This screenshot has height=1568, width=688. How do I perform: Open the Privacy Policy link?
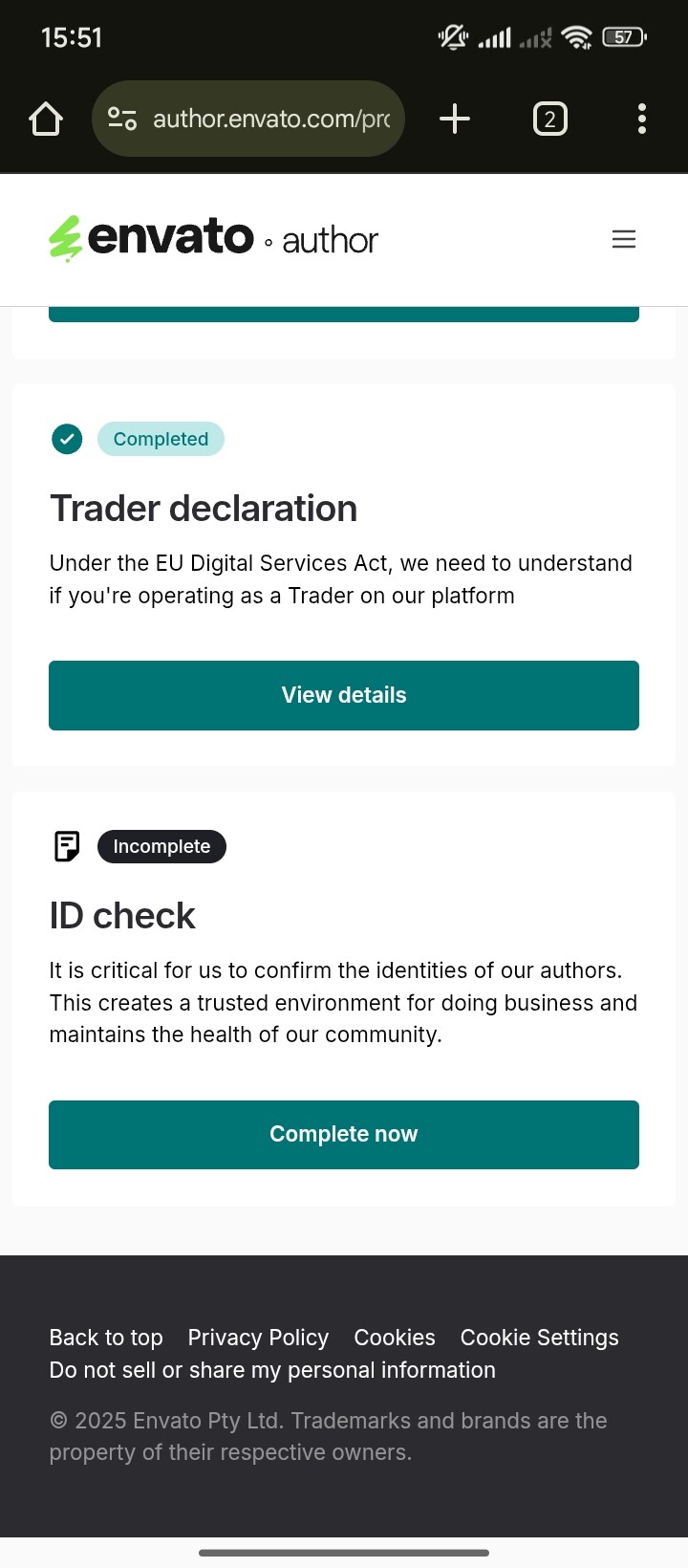[x=258, y=1338]
